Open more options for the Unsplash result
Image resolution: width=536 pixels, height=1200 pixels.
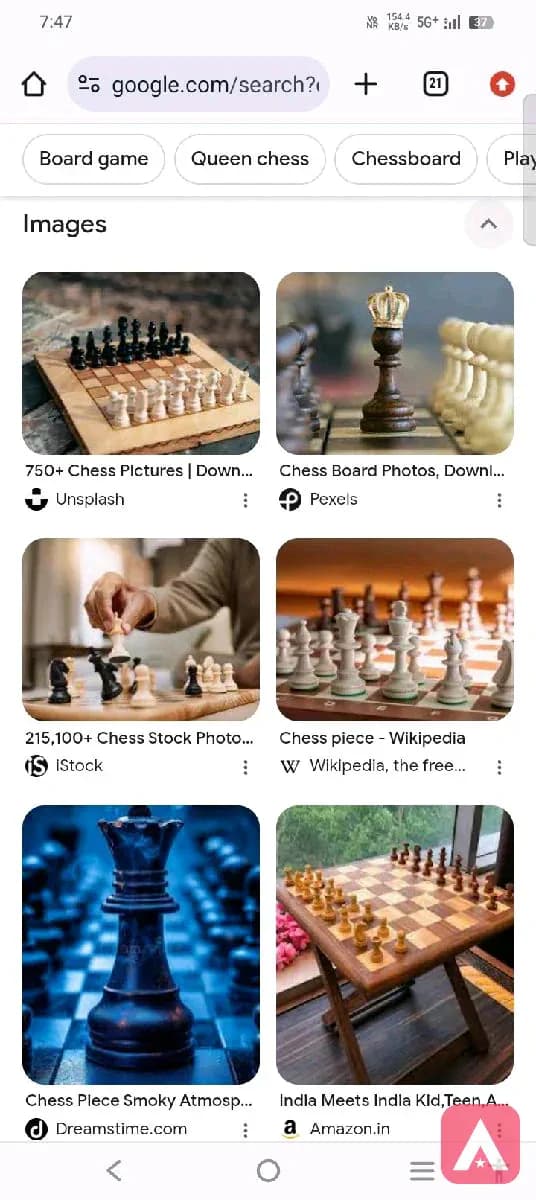click(245, 500)
